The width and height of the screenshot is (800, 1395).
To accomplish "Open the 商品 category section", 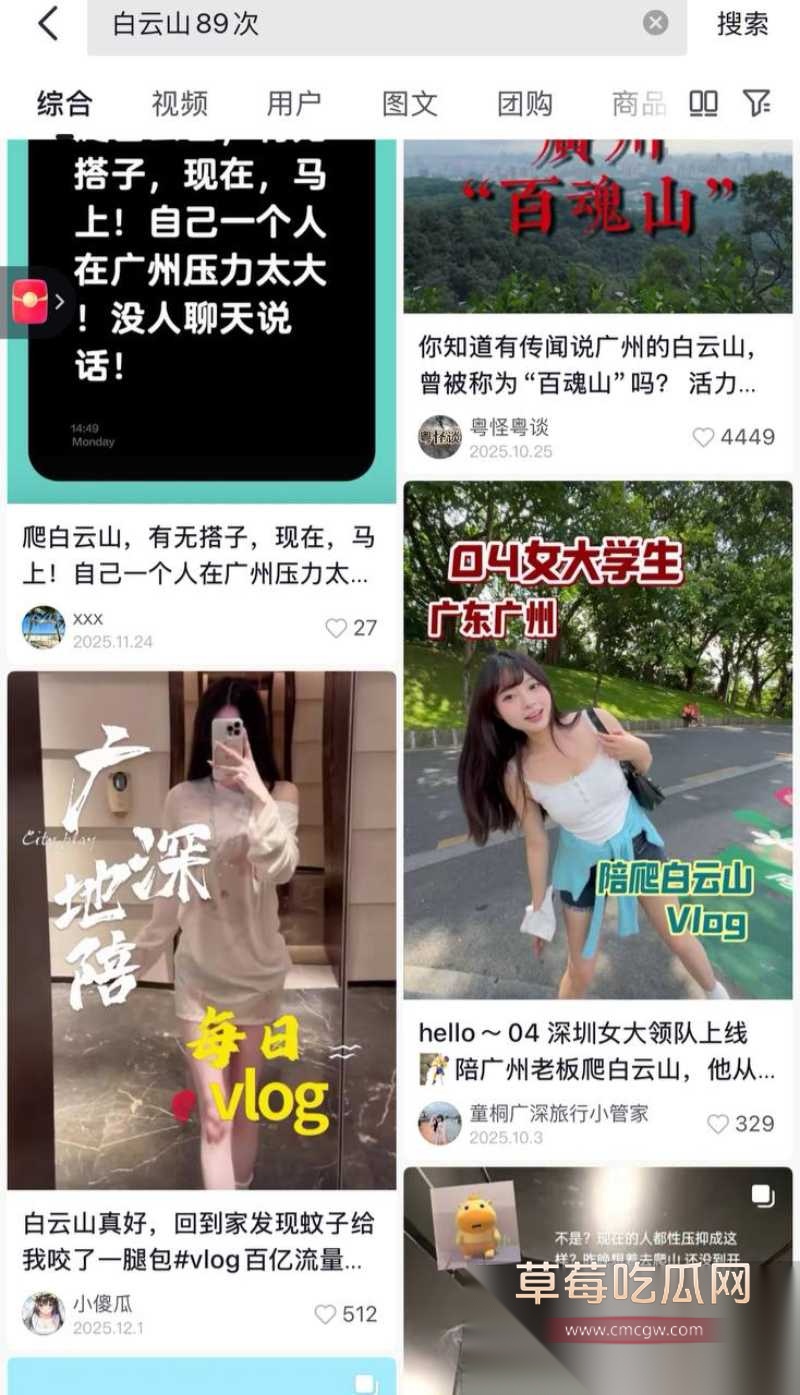I will pyautogui.click(x=636, y=103).
